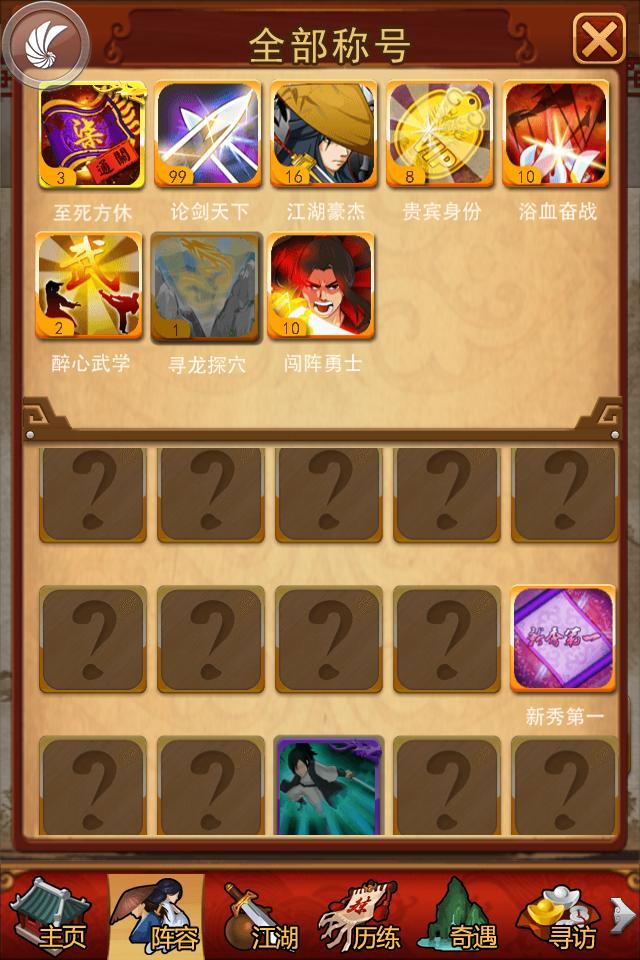
Task: Tap the floating wing icon
Action: (x=45, y=42)
